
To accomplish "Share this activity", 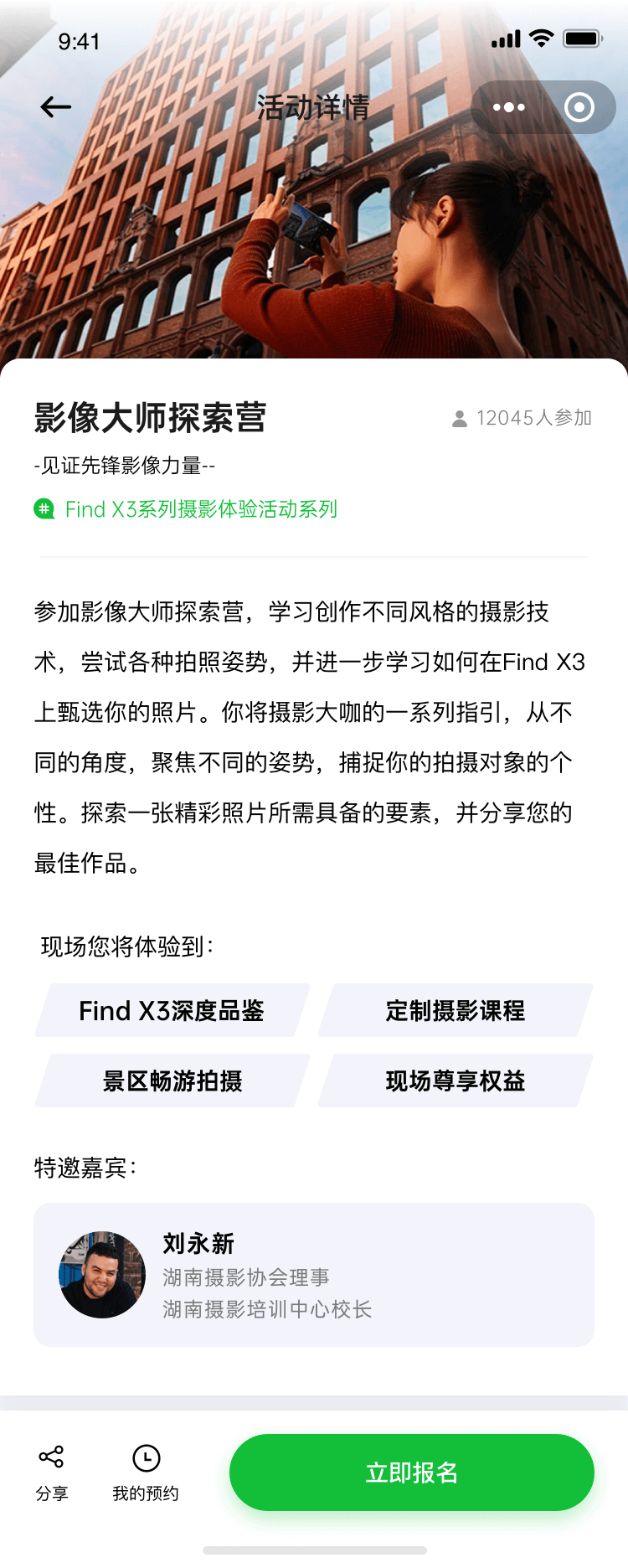I will (x=51, y=1473).
